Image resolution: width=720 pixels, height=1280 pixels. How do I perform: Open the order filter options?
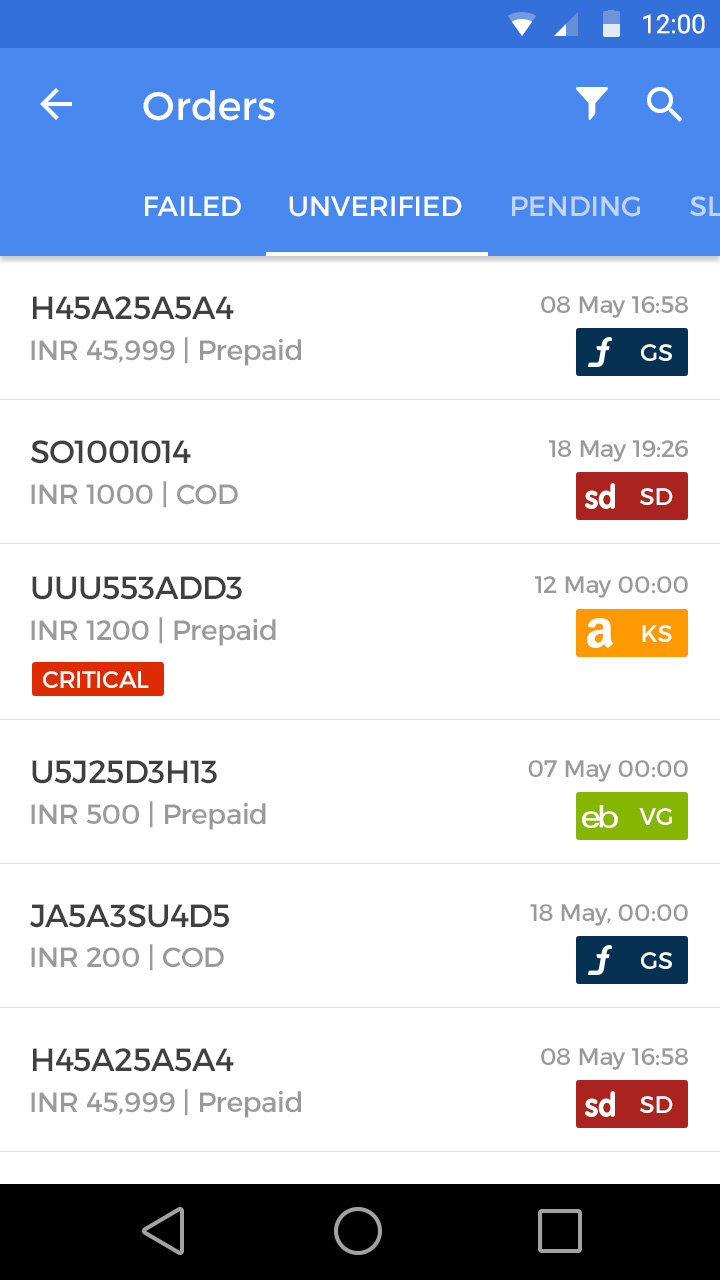[591, 104]
